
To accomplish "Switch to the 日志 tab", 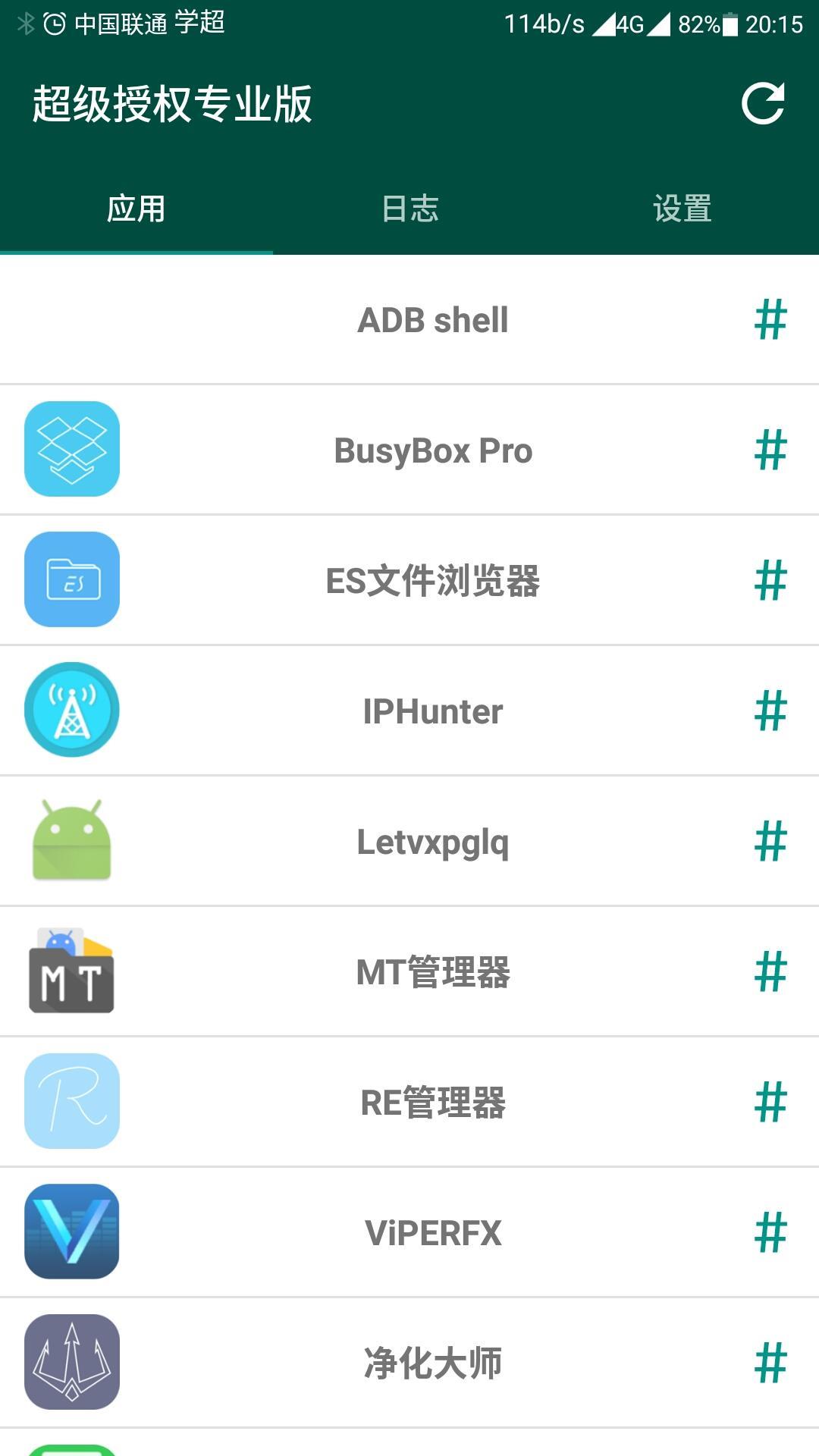I will (409, 209).
